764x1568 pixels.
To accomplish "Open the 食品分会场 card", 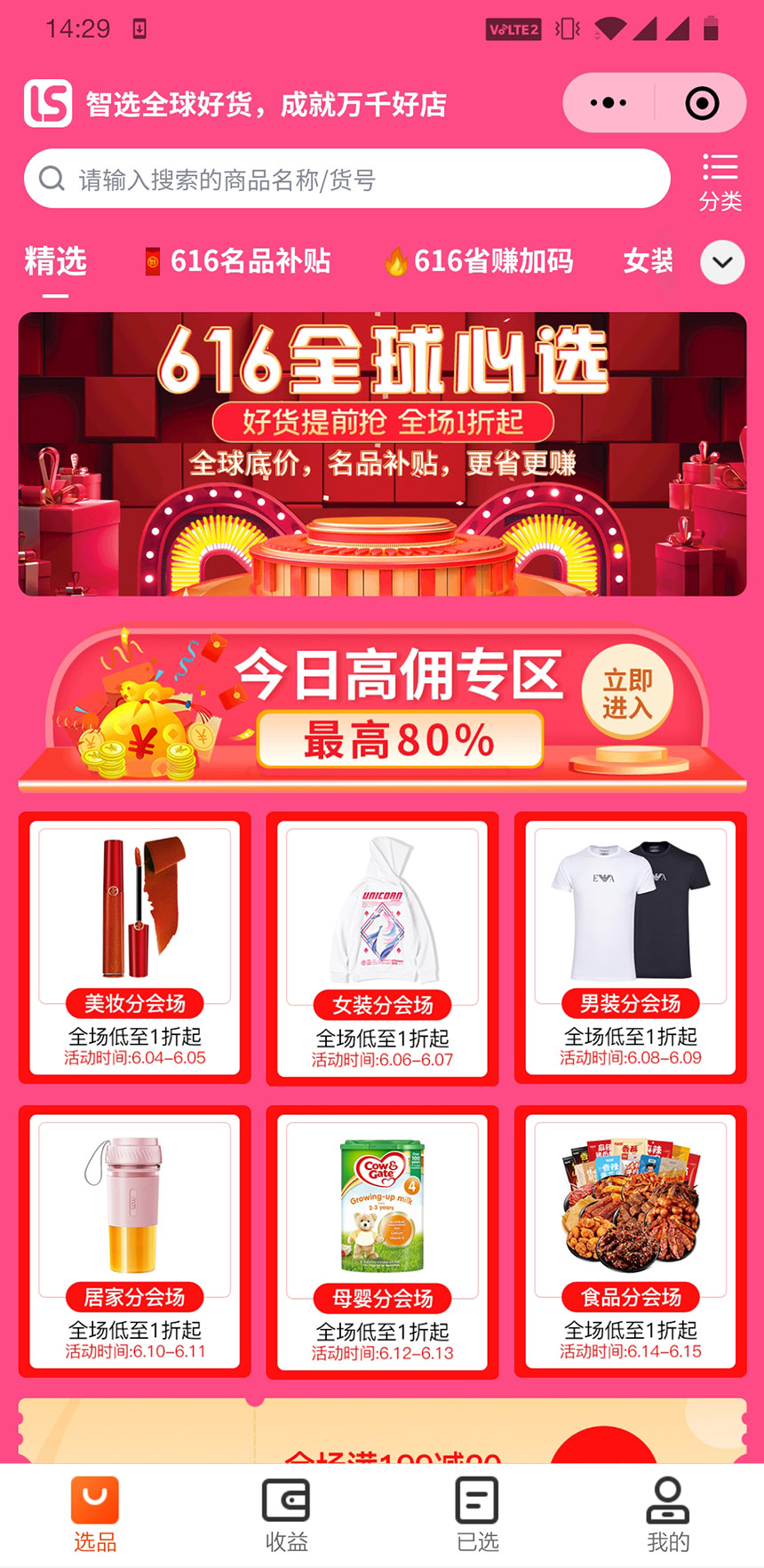I will point(630,1241).
